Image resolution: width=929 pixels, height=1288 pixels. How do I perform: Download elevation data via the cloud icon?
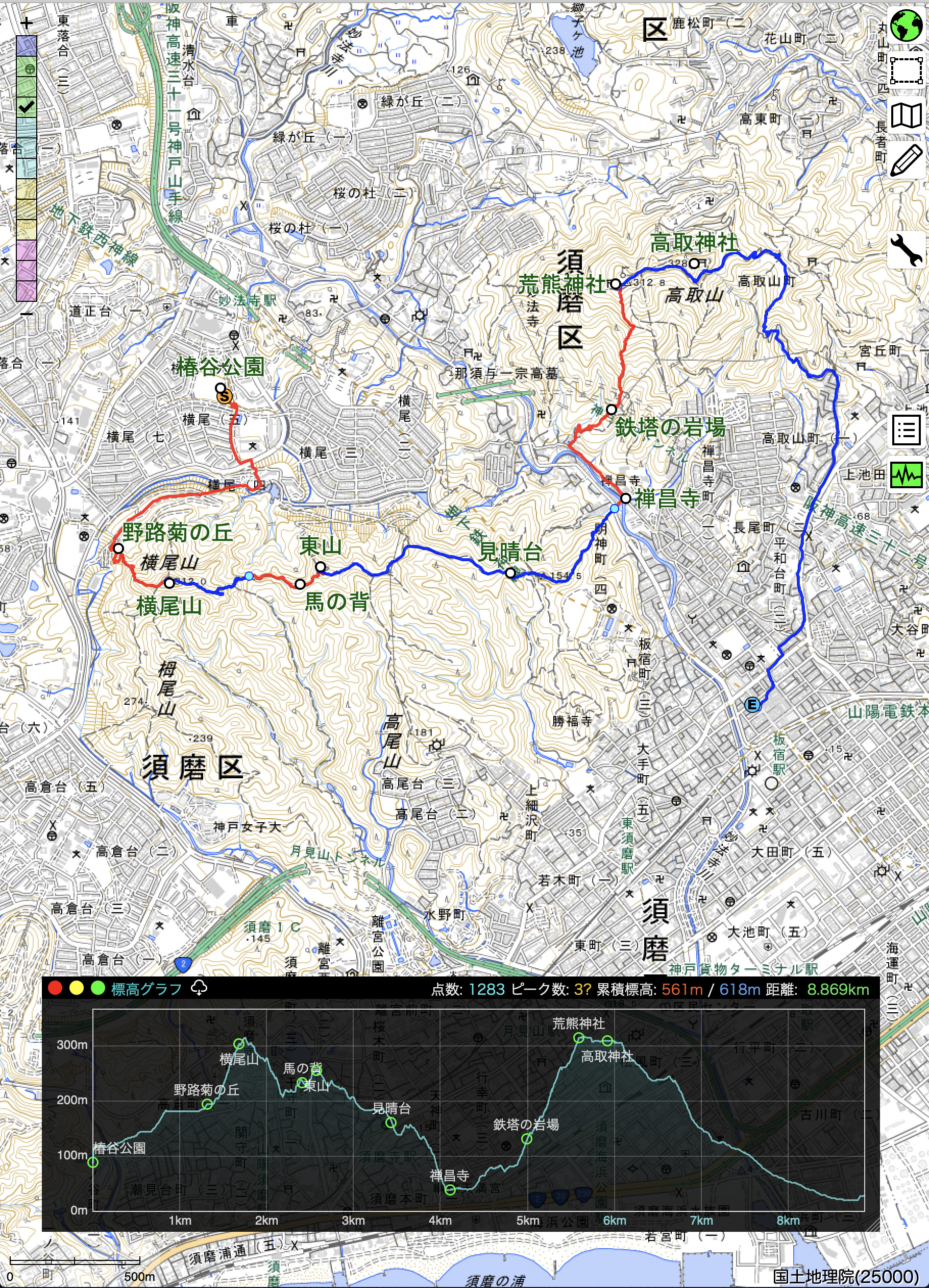(199, 988)
